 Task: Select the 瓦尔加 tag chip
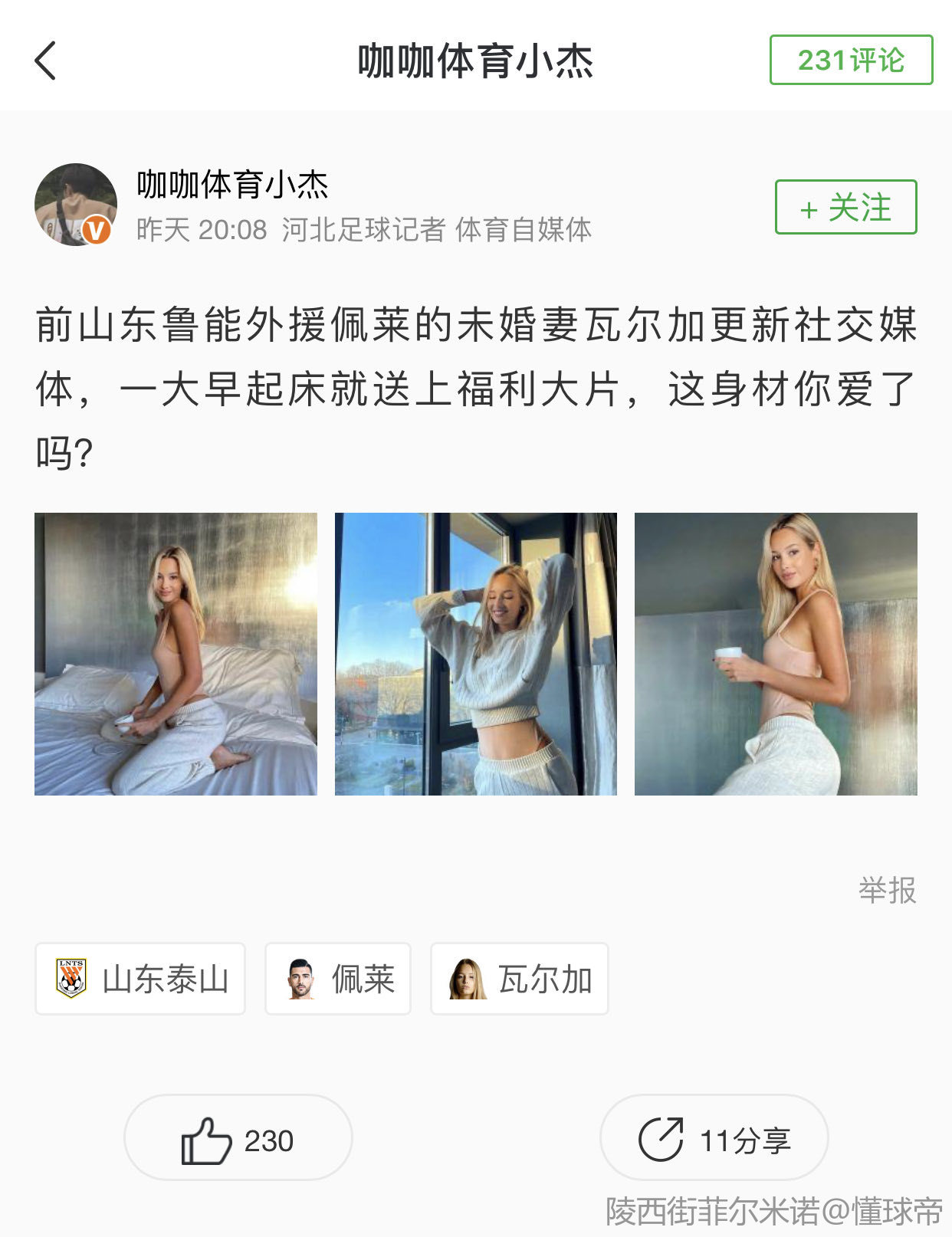[519, 979]
